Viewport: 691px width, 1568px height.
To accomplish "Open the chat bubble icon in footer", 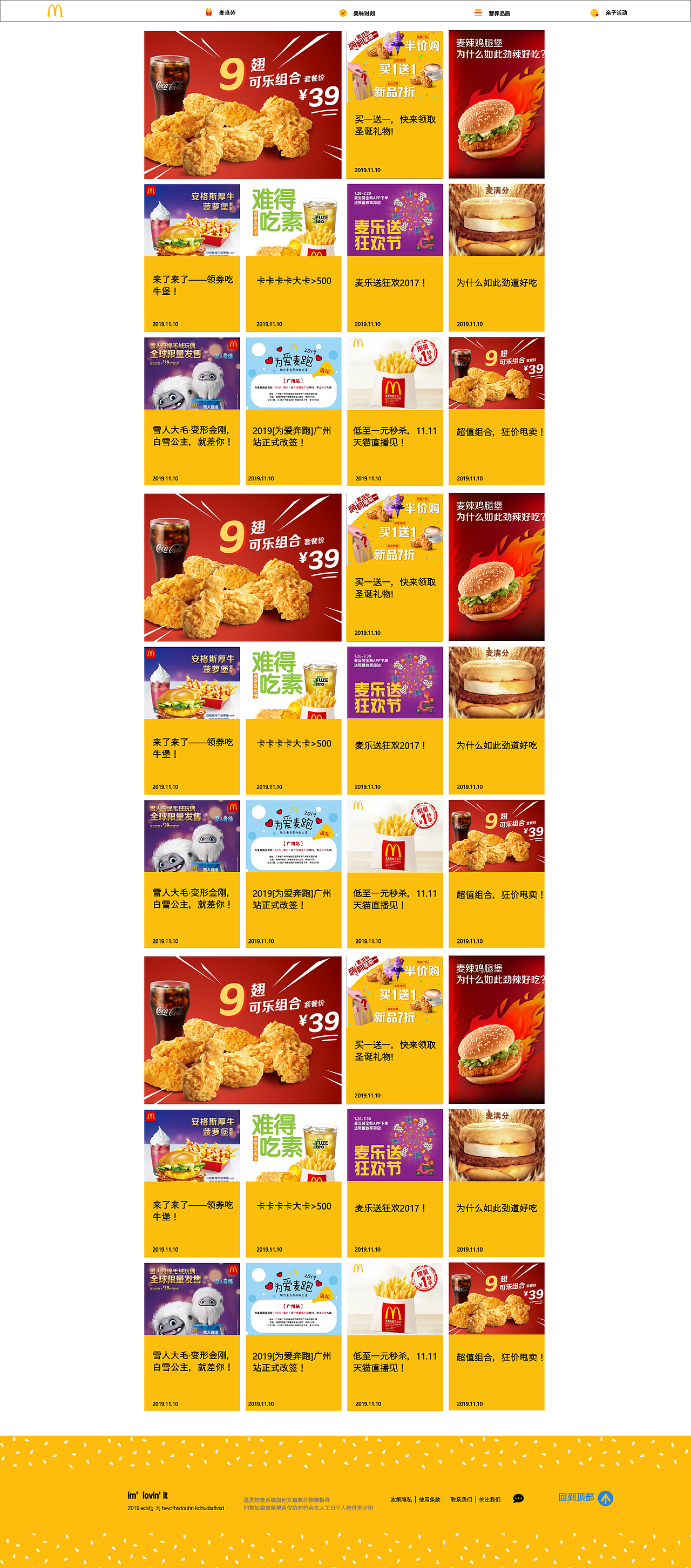I will pyautogui.click(x=518, y=1498).
